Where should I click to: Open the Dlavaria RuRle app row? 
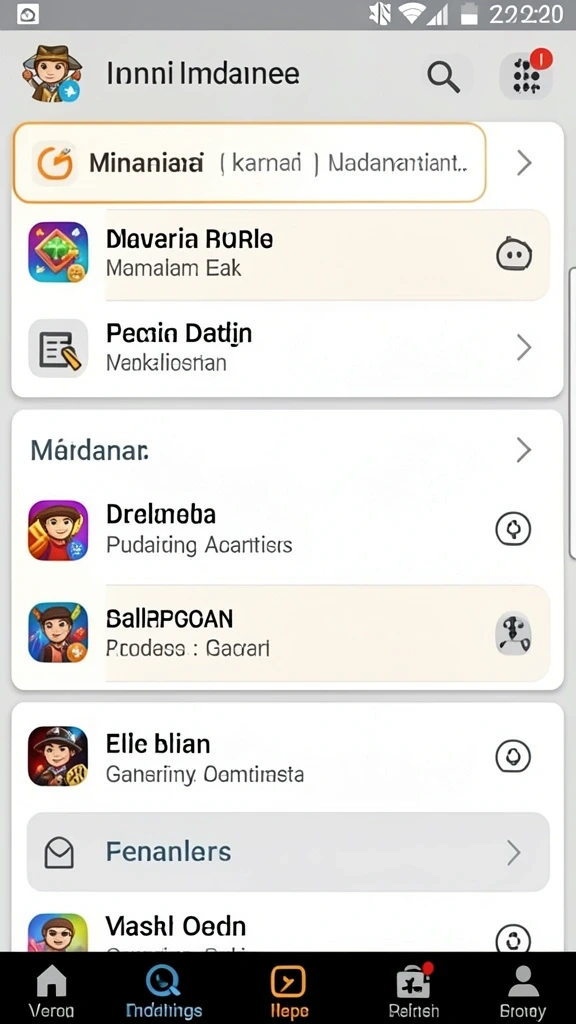coord(287,254)
